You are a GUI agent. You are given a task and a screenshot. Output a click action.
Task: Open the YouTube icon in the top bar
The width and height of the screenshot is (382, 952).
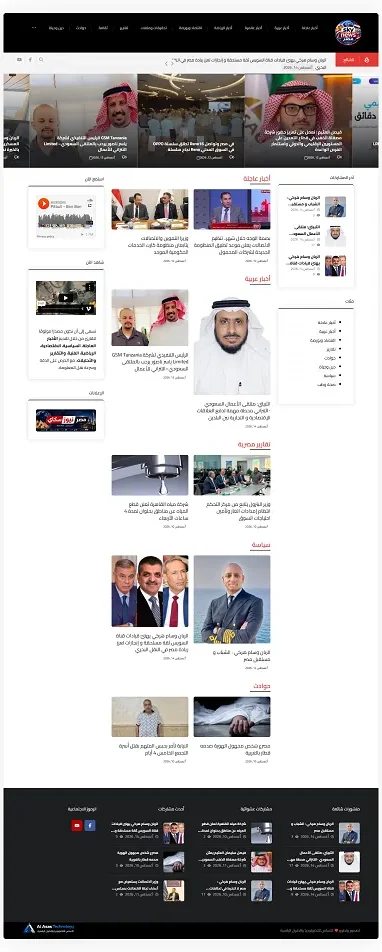19,60
